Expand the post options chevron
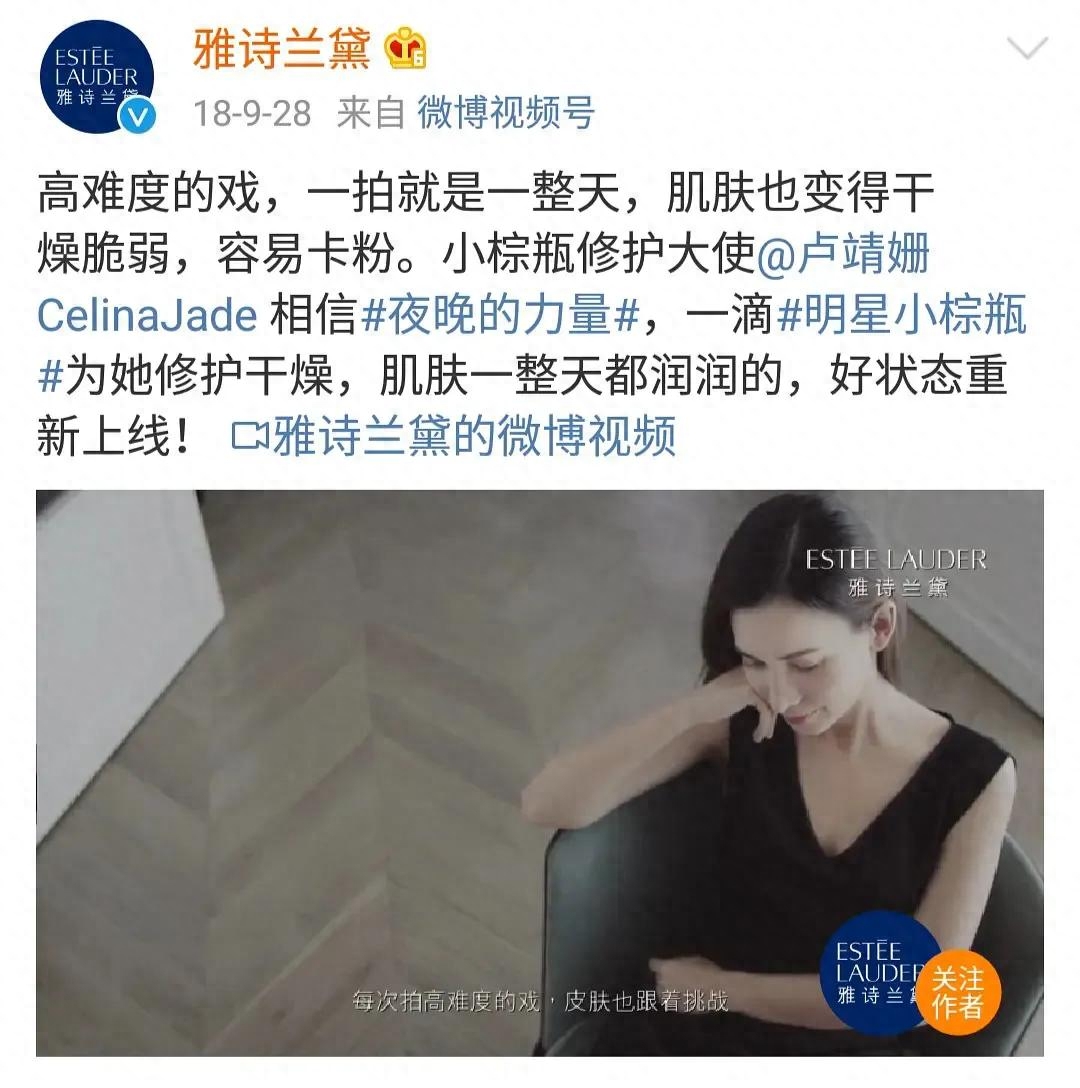Screen dimensions: 1080x1088 tap(1027, 48)
